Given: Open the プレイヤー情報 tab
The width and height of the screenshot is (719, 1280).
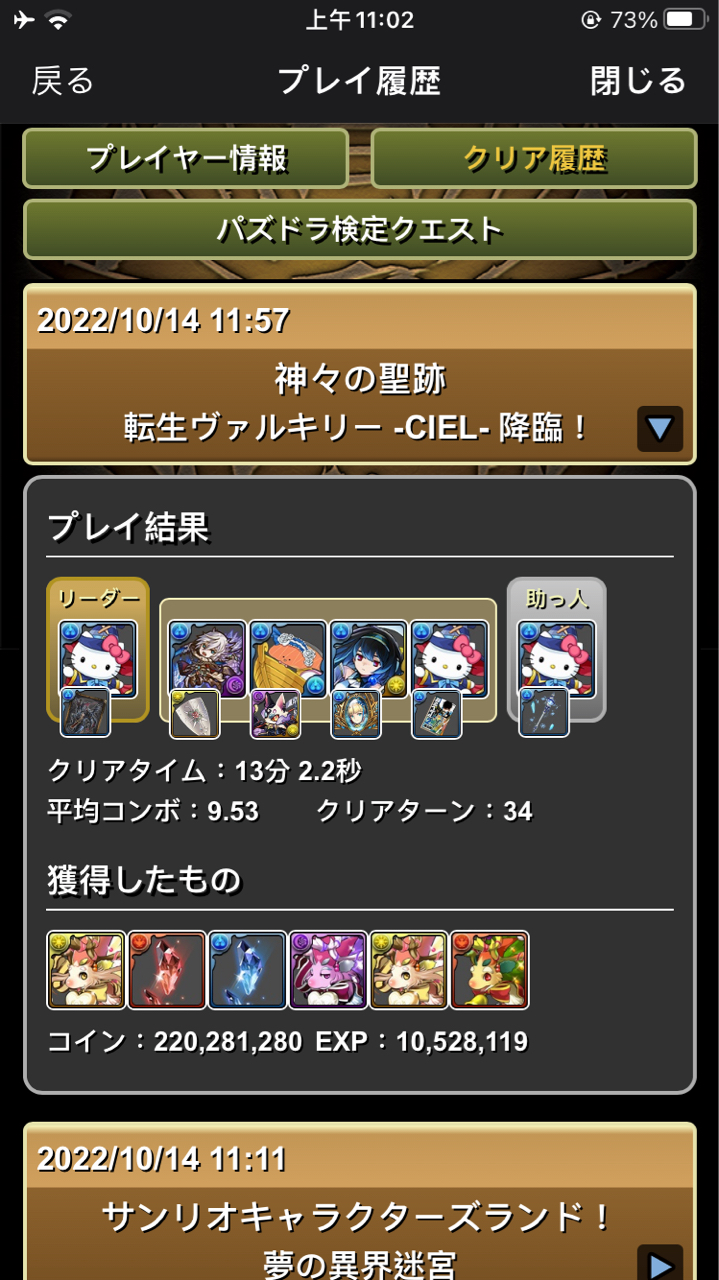Looking at the screenshot, I should click(186, 159).
